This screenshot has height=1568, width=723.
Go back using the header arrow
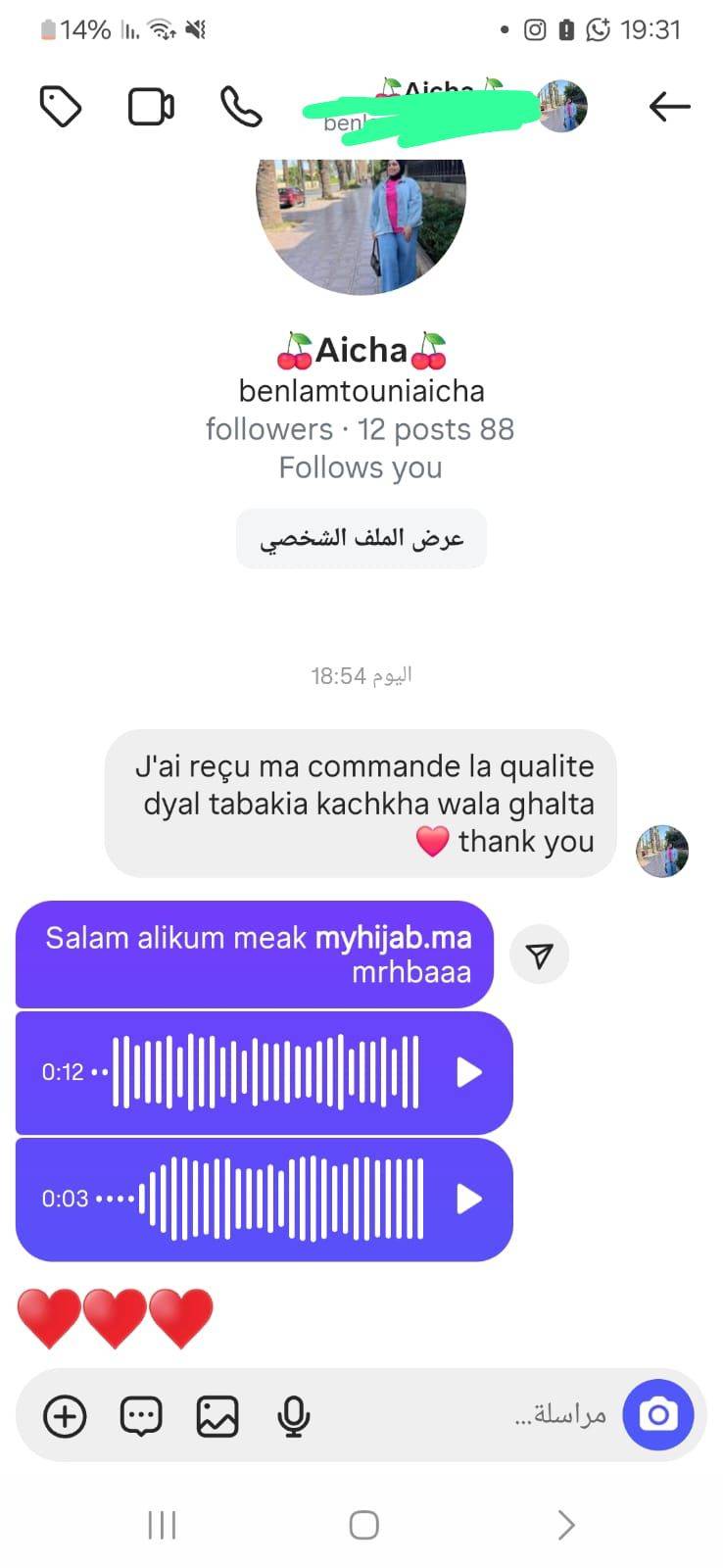point(669,106)
